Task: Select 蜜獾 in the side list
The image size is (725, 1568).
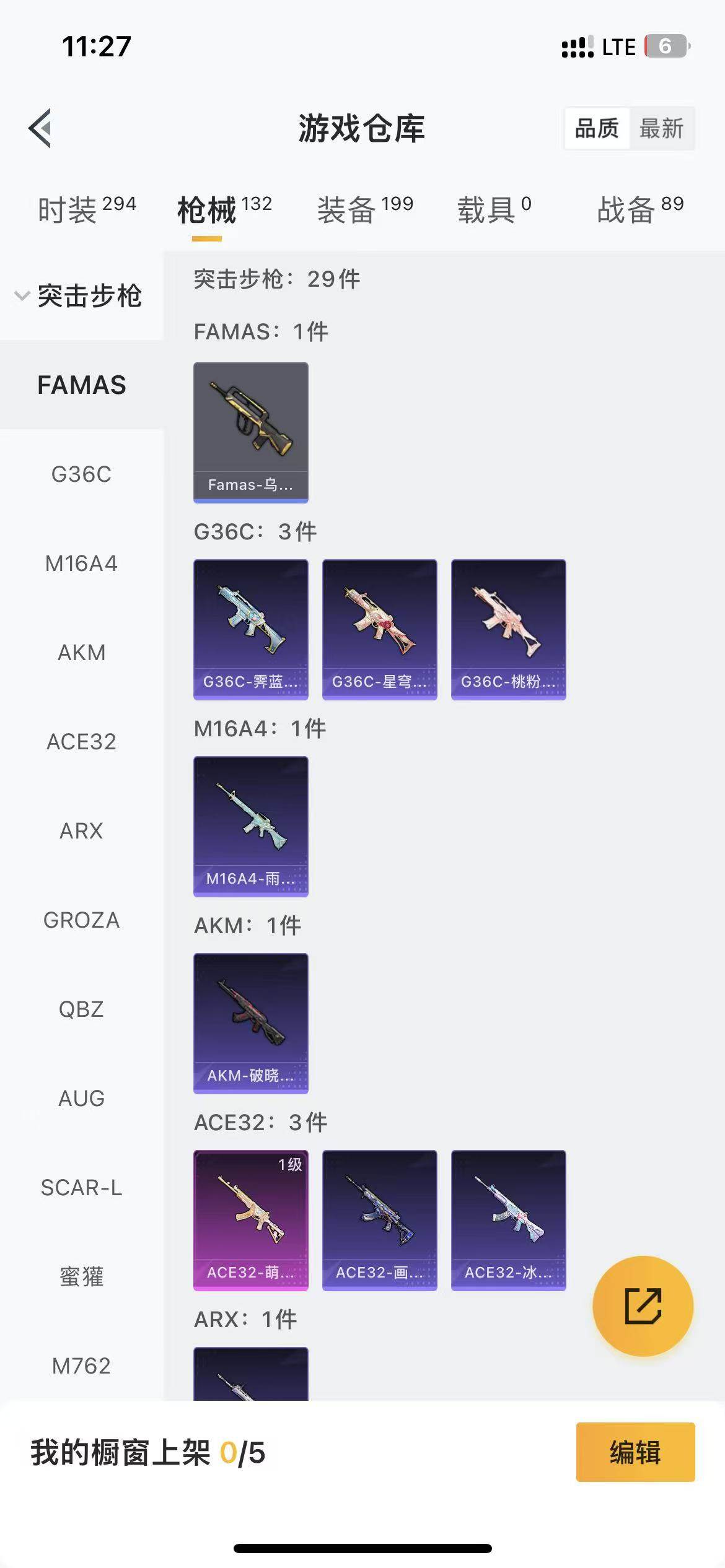Action: point(81,1277)
